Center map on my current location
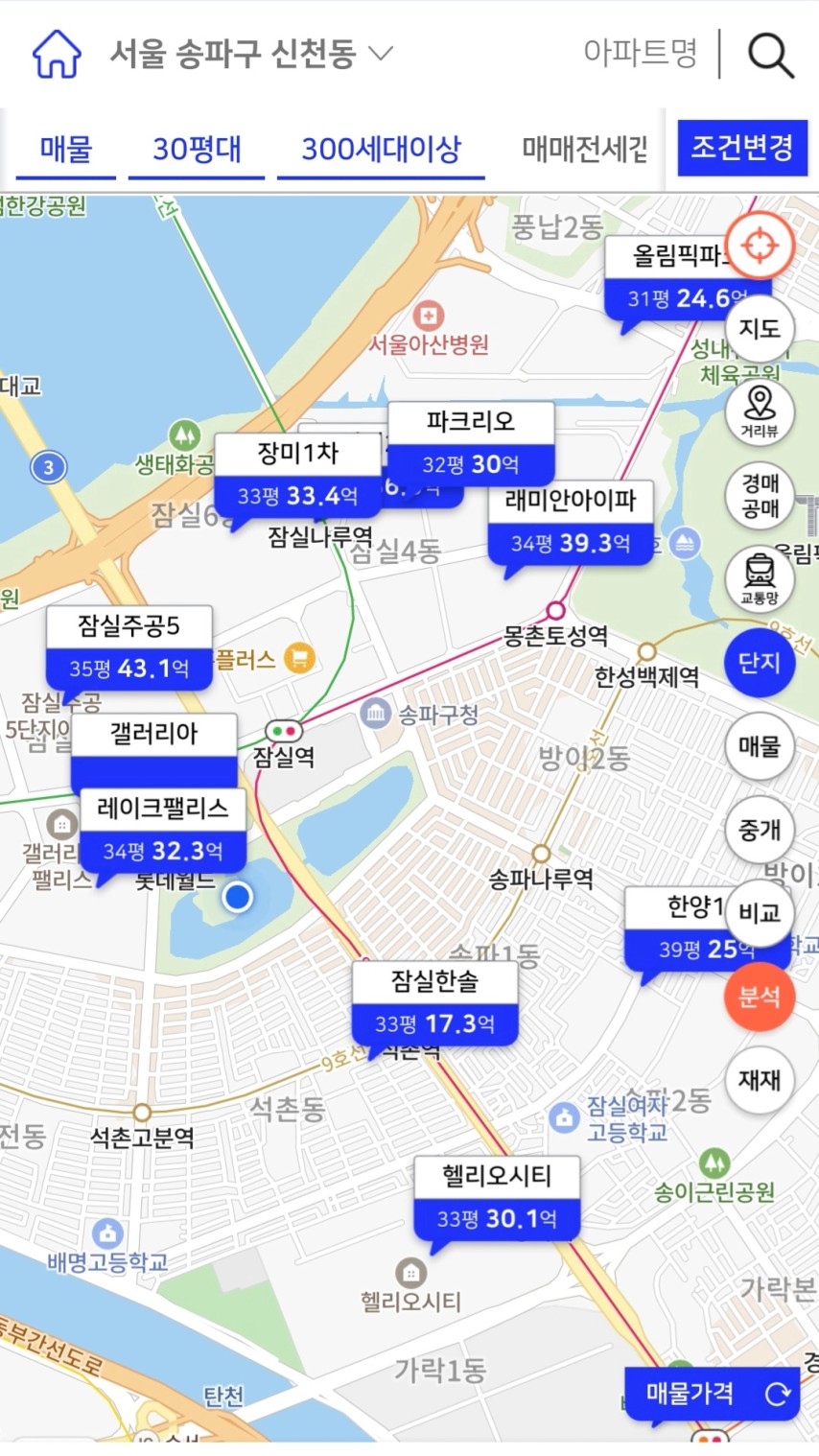Screen dimensions: 819x1456 (x=759, y=246)
